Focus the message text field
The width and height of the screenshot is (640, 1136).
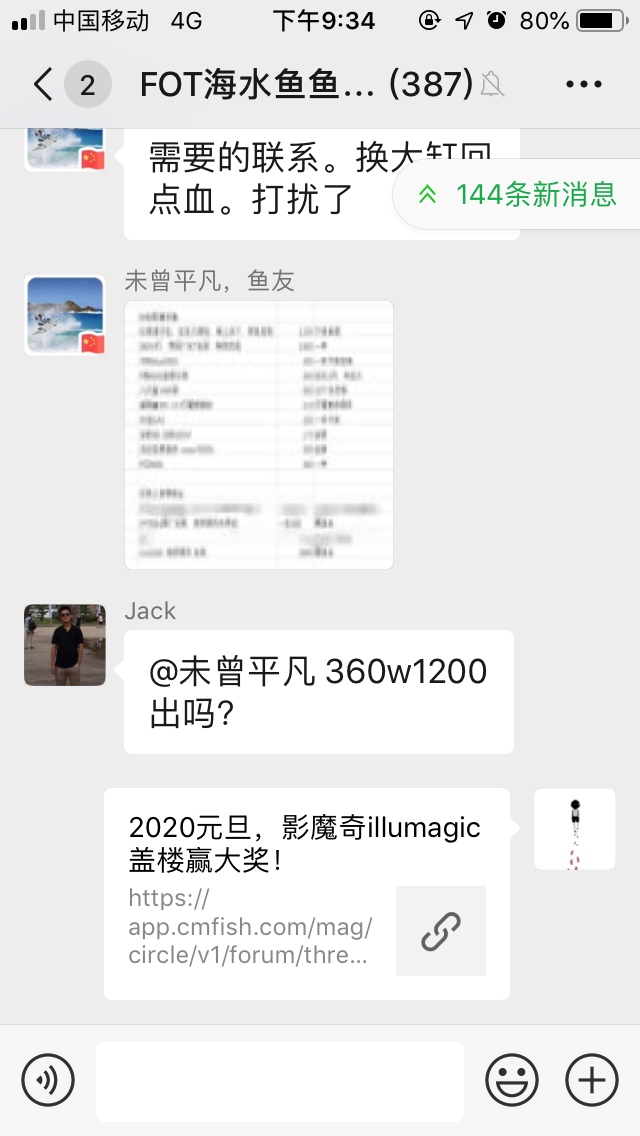(280, 1081)
